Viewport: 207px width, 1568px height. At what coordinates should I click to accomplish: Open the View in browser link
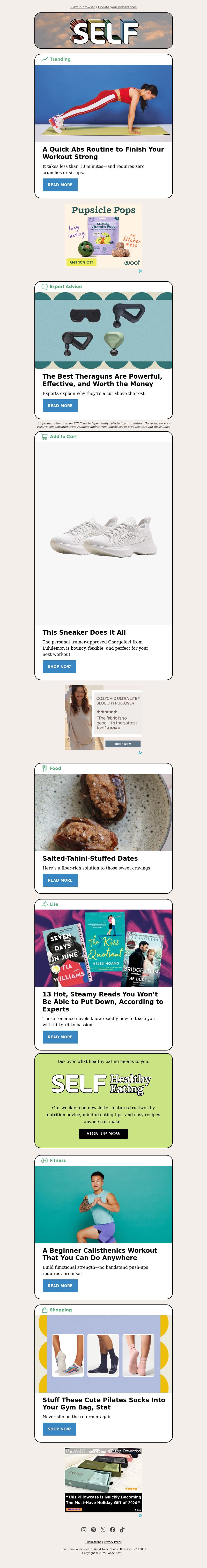[x=82, y=7]
